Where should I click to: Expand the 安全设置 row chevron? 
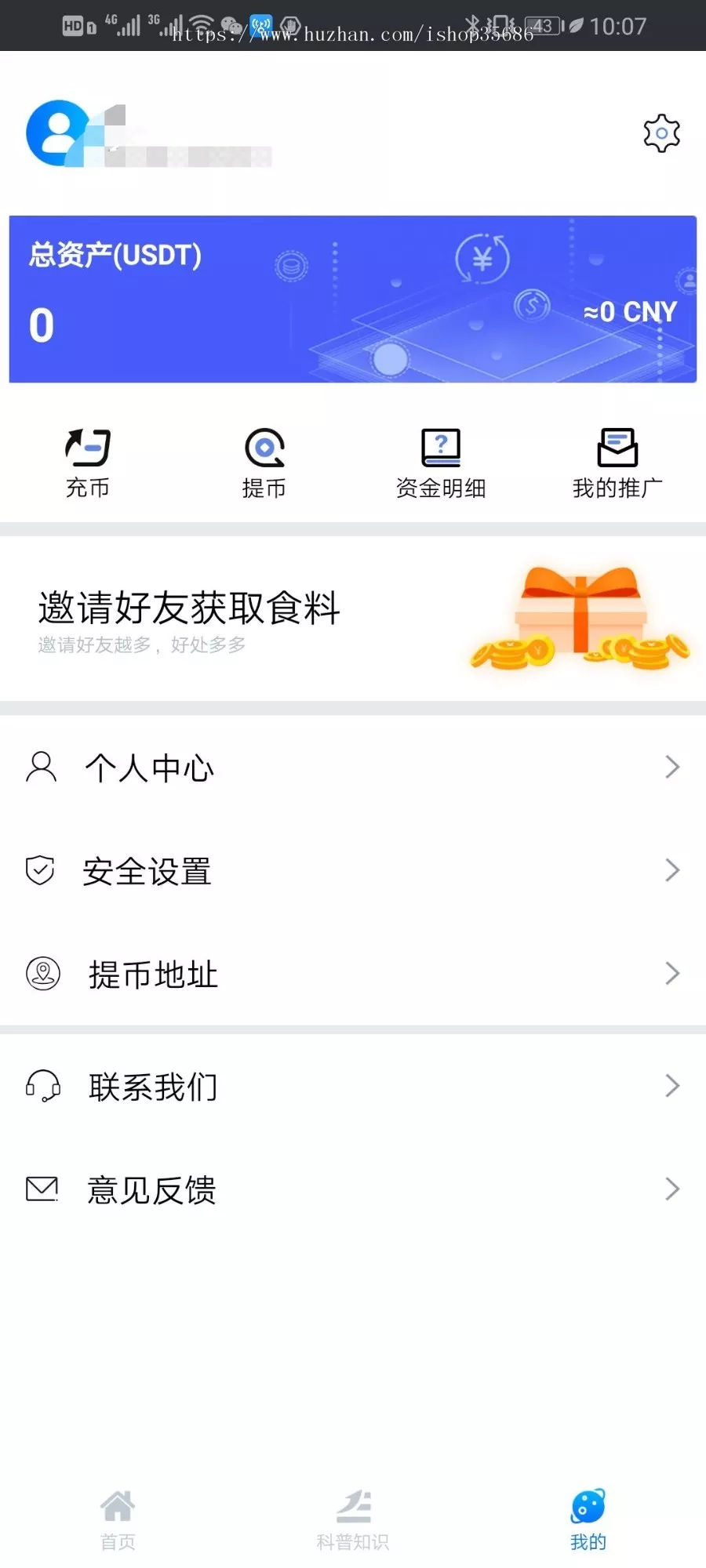point(672,870)
